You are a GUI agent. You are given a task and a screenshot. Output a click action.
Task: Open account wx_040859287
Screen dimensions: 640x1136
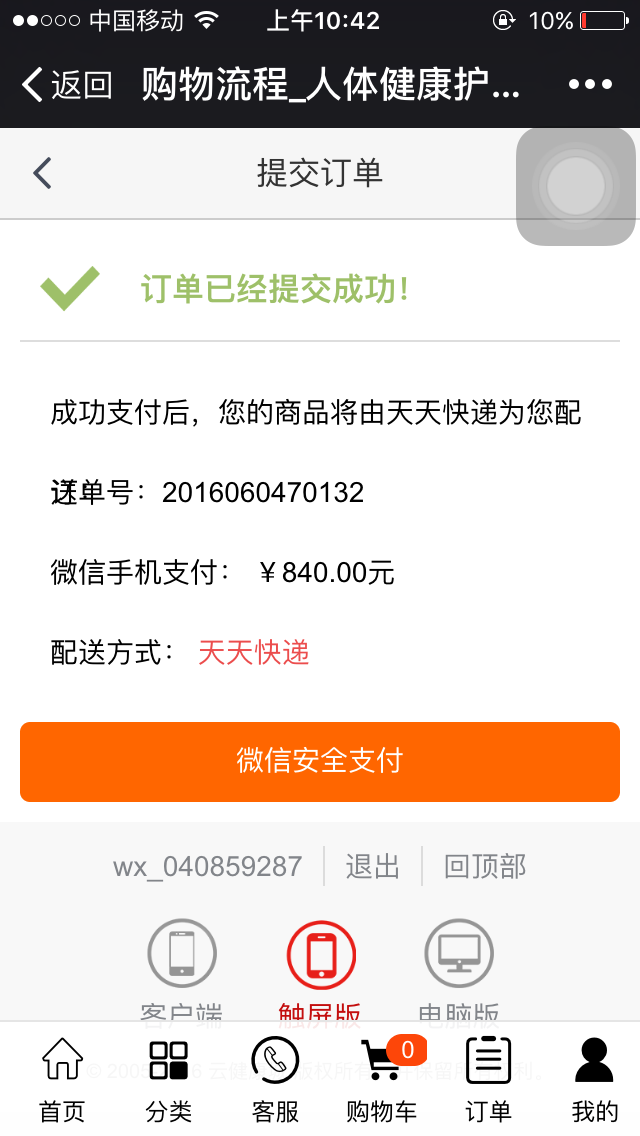[x=208, y=866]
